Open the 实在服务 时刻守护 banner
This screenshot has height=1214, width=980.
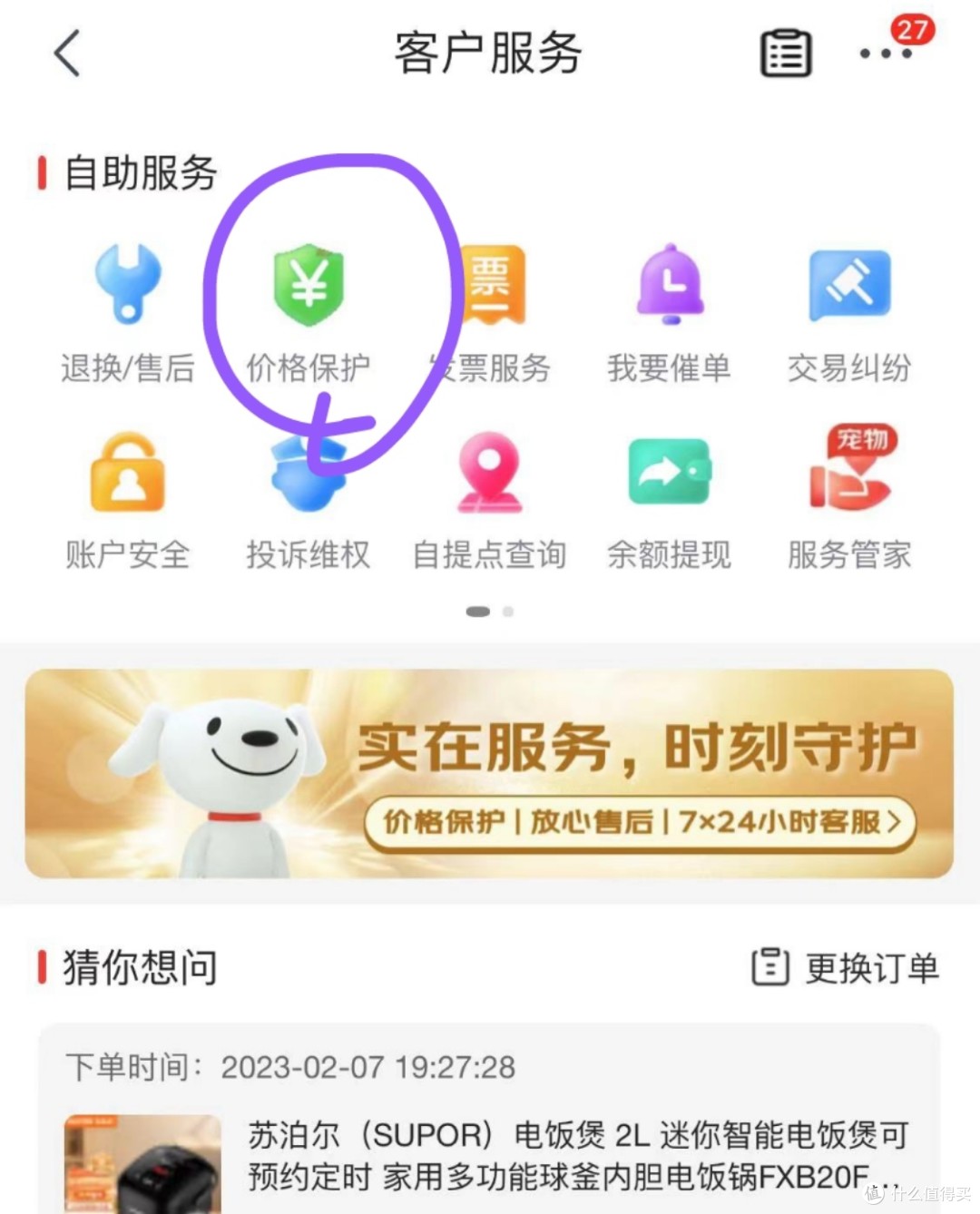point(490,774)
